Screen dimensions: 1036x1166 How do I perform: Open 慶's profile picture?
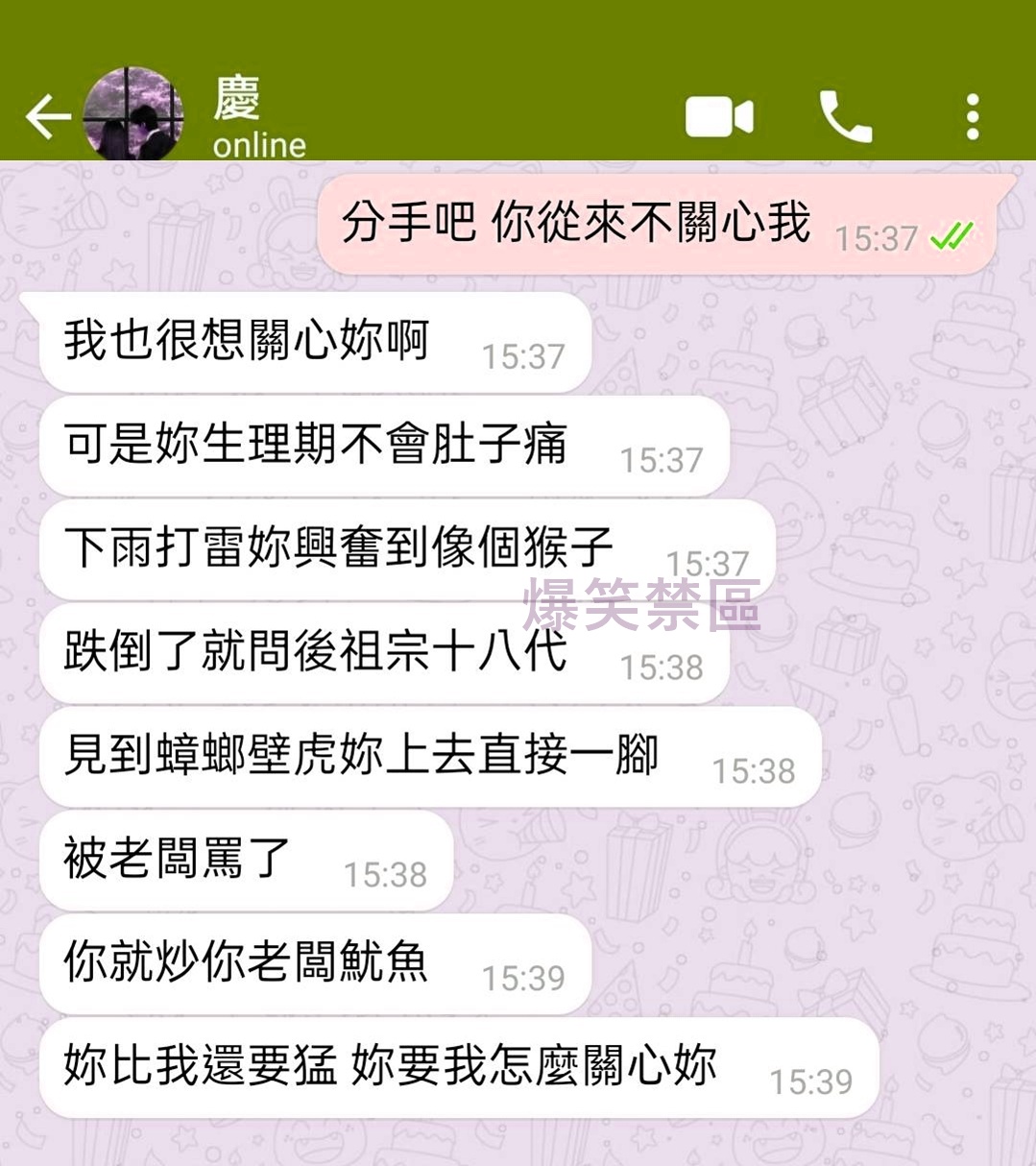point(133,115)
